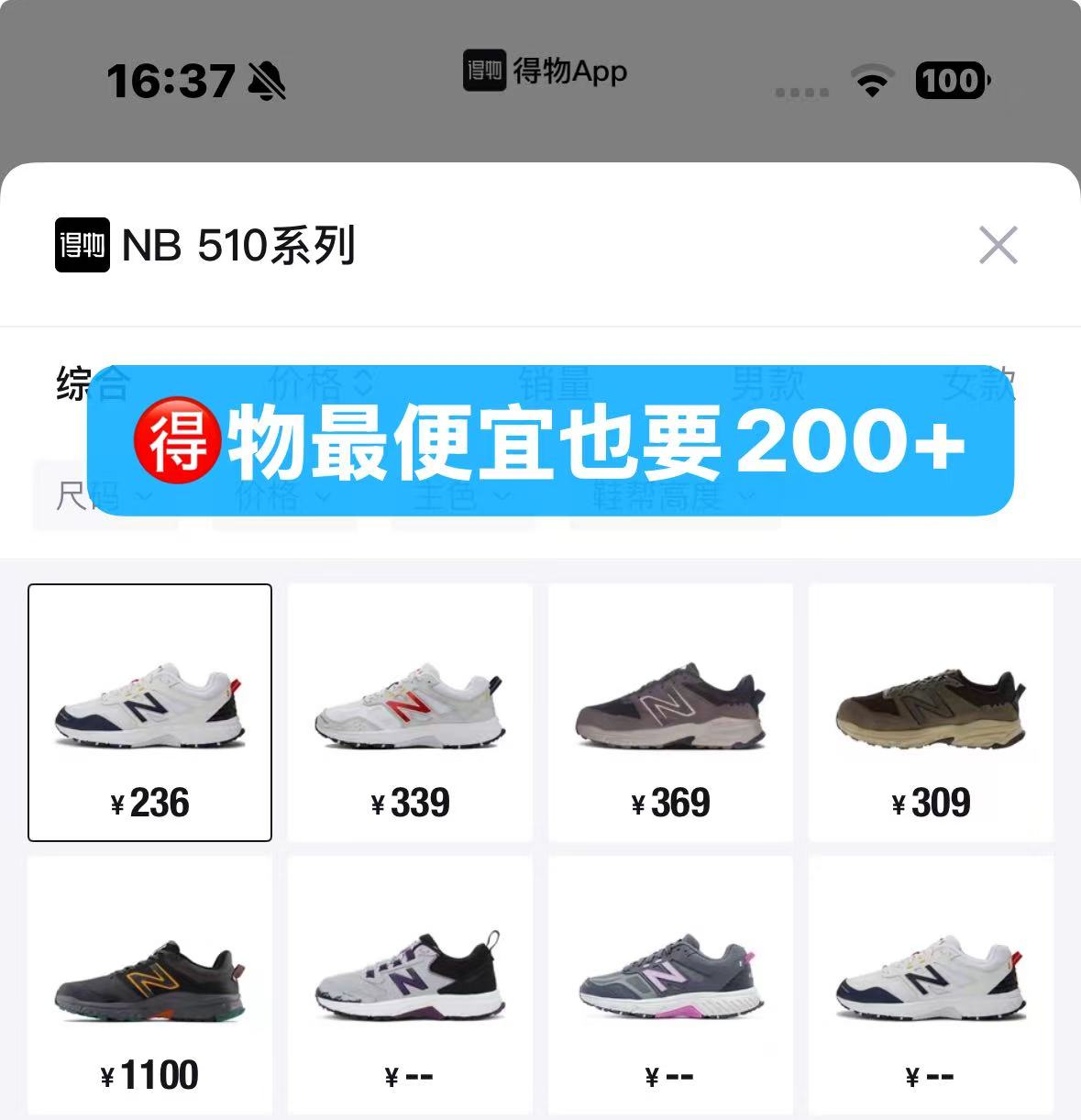The image size is (1081, 1120).
Task: Close the NB 510系列 search page
Action: click(x=998, y=245)
